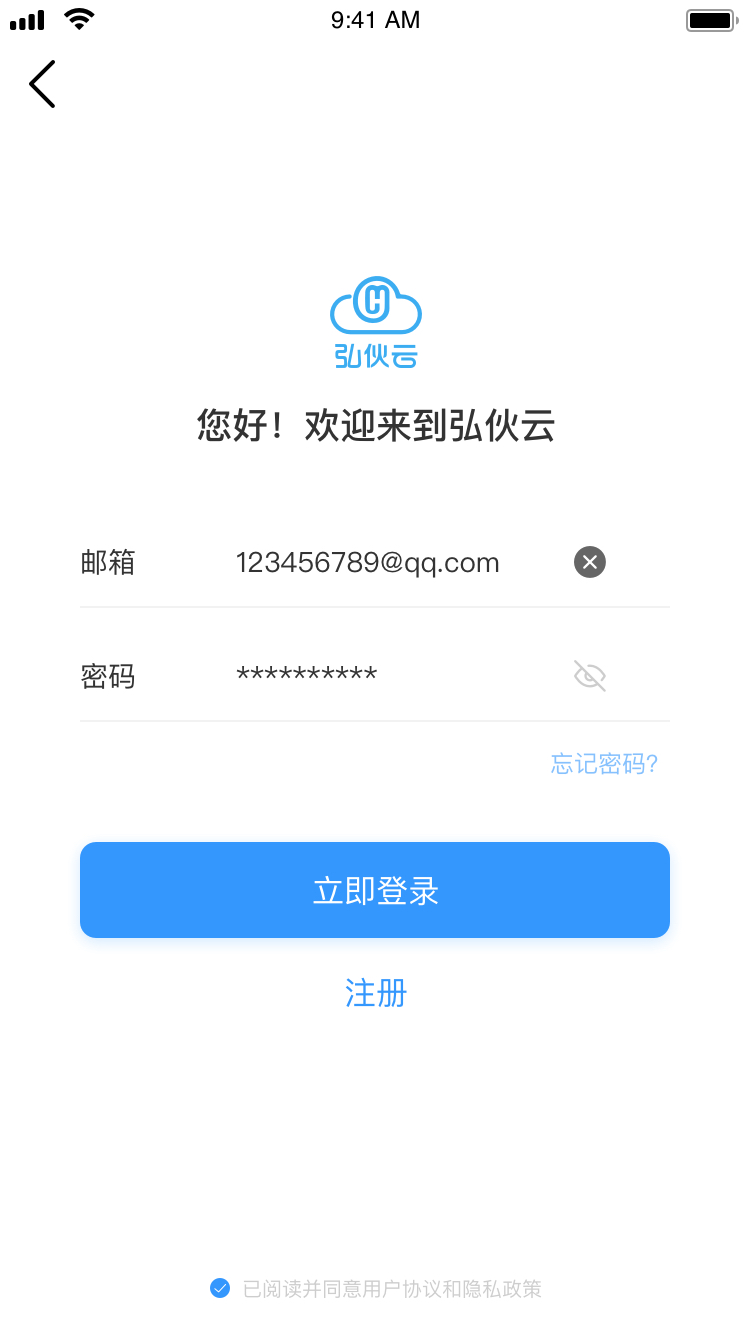Screen dimensions: 750x1334
Task: Open the 忘记密码? link
Action: (604, 764)
